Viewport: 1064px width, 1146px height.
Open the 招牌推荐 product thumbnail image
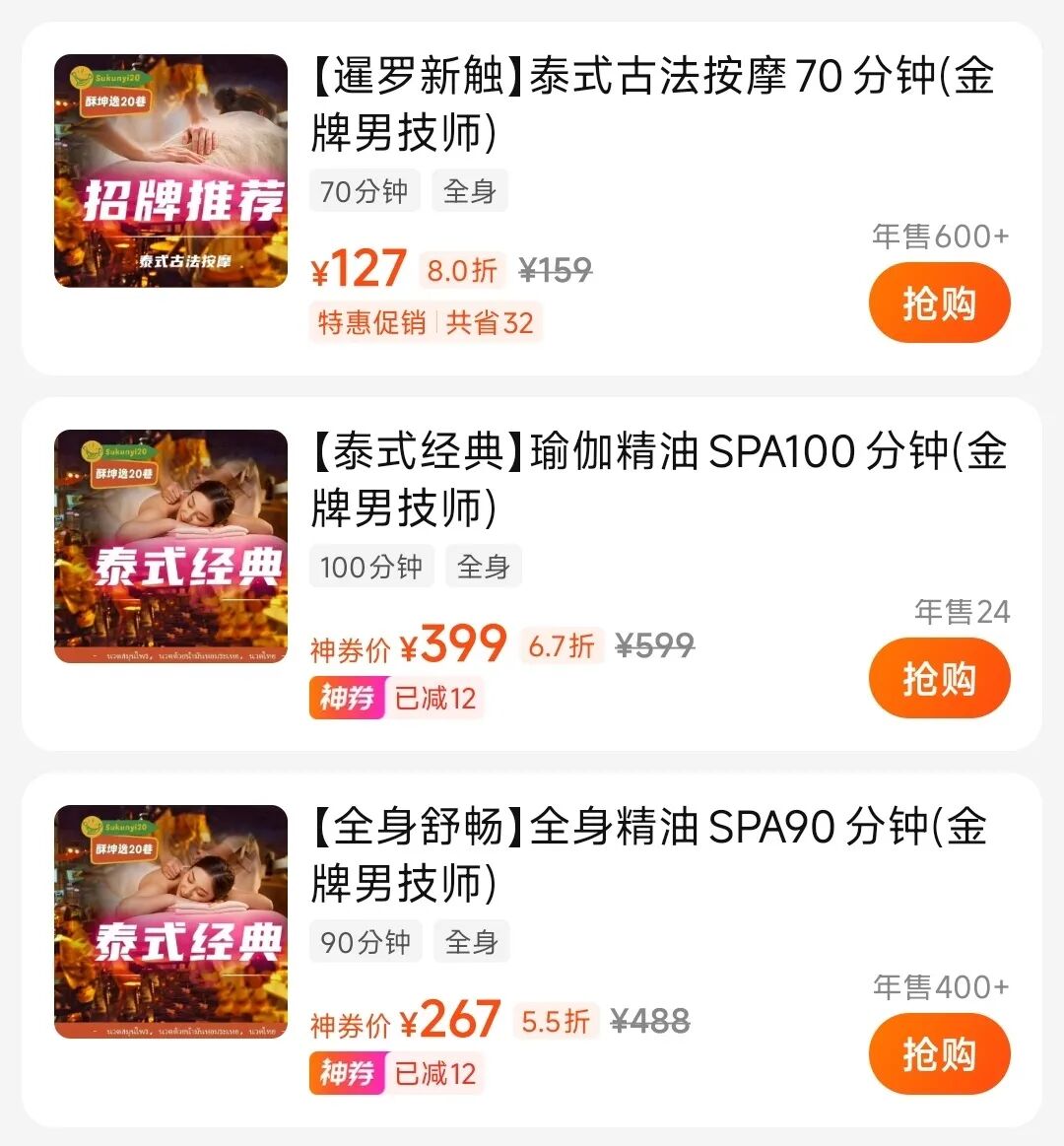(x=169, y=171)
